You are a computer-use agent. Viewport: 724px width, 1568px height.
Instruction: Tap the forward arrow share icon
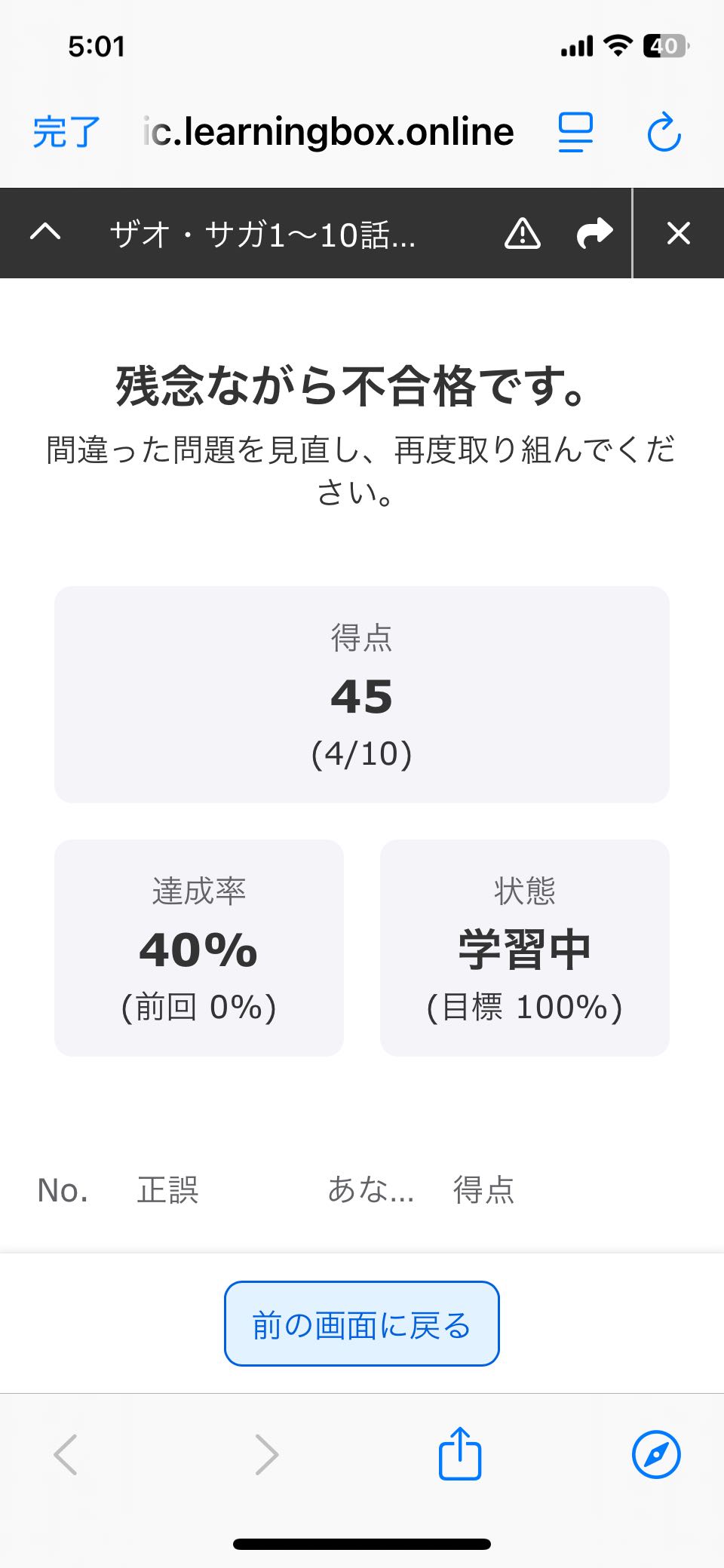click(x=594, y=233)
